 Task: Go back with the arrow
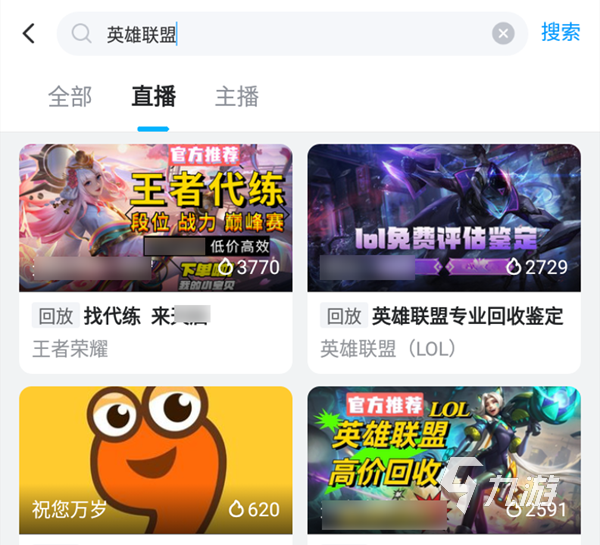pyautogui.click(x=28, y=33)
